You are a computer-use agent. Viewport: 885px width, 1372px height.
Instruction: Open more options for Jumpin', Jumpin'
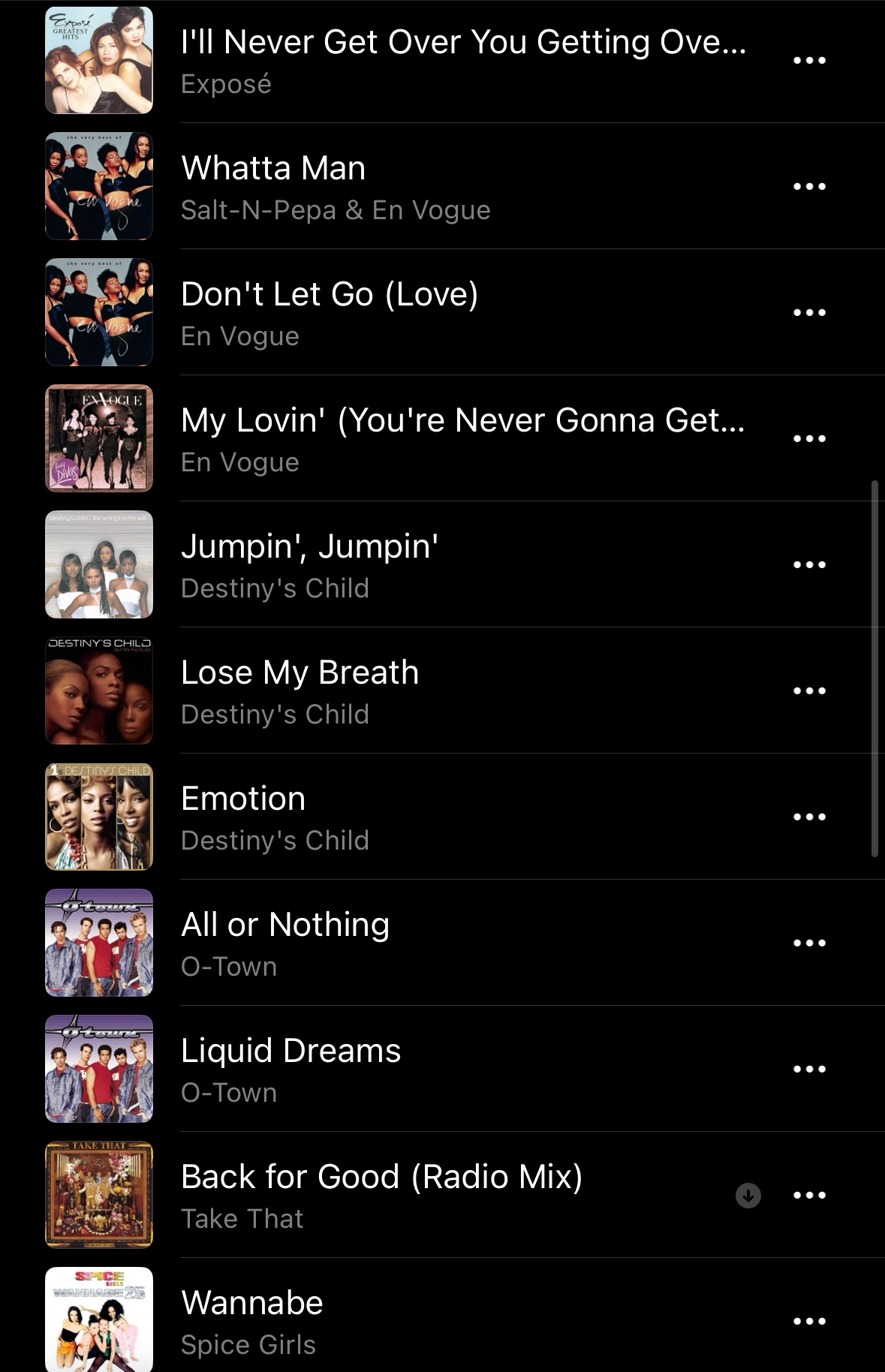809,564
